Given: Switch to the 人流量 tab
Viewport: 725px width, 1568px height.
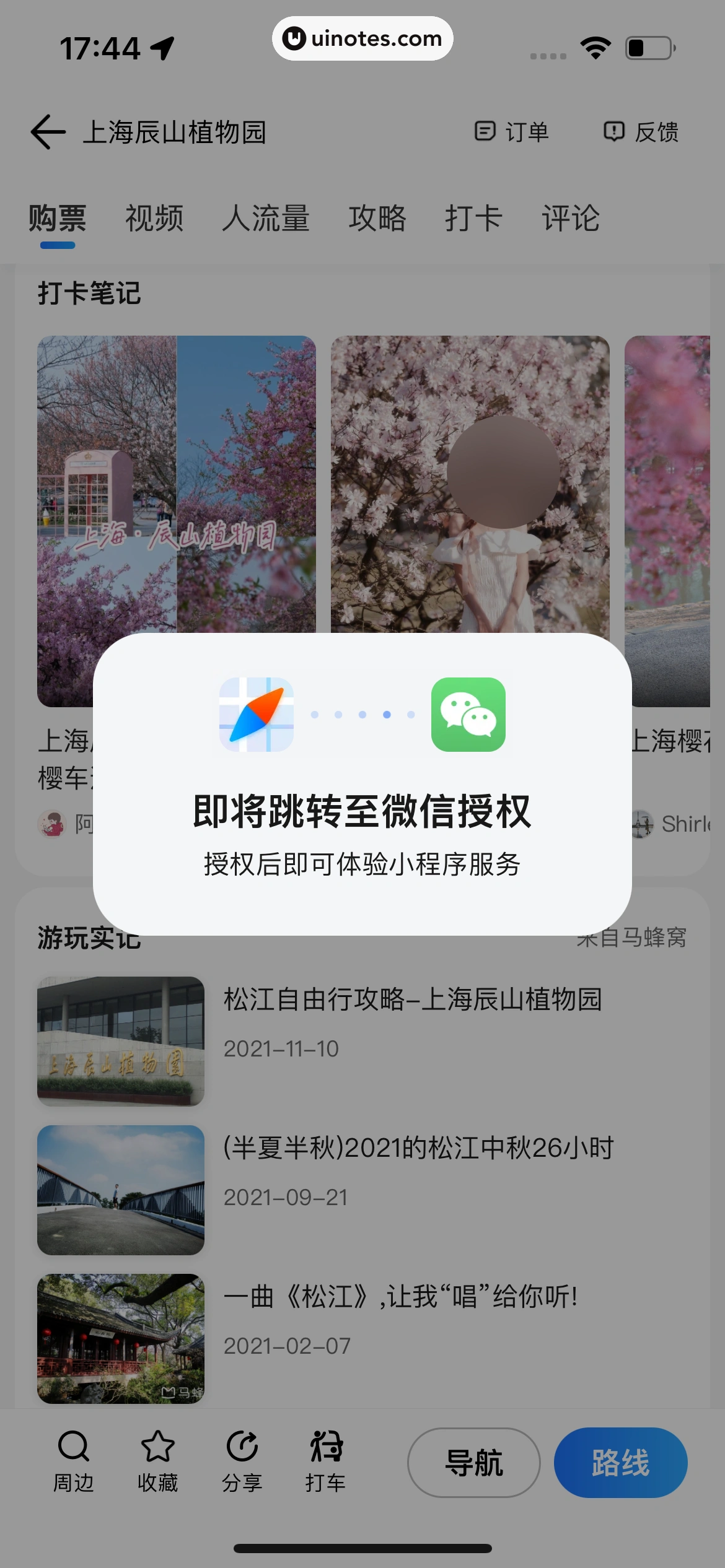Looking at the screenshot, I should [266, 219].
